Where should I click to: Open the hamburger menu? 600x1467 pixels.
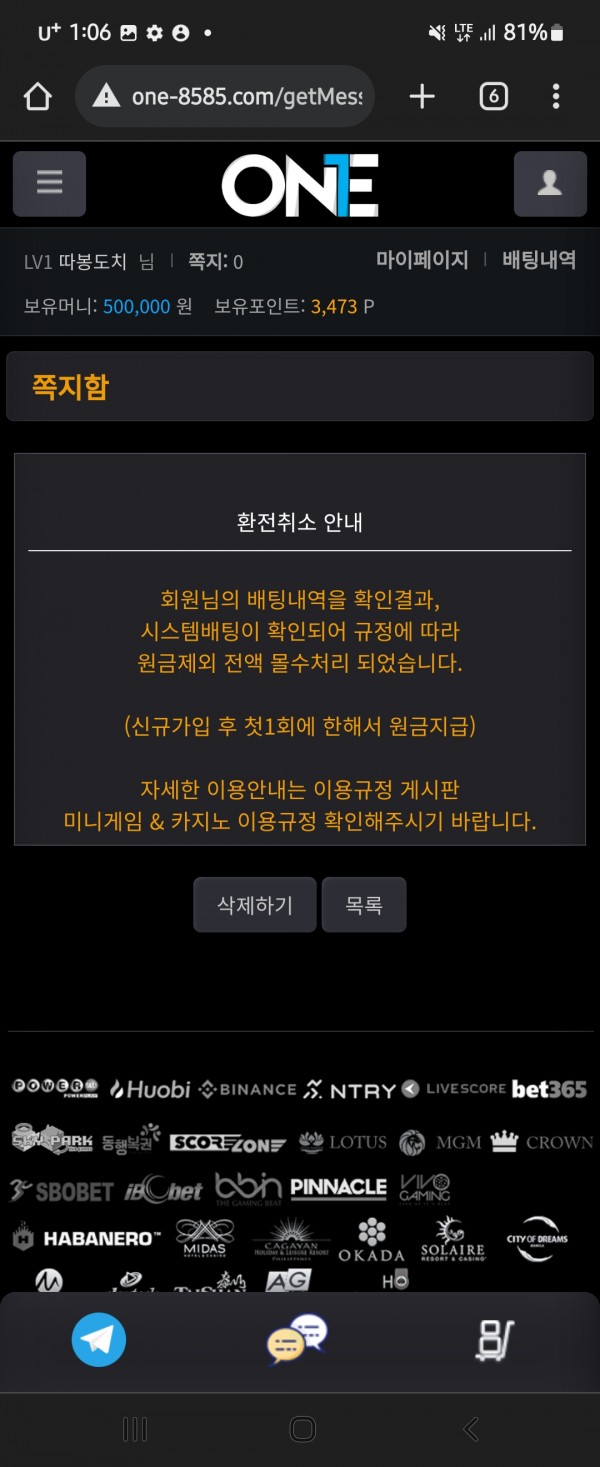tap(49, 184)
